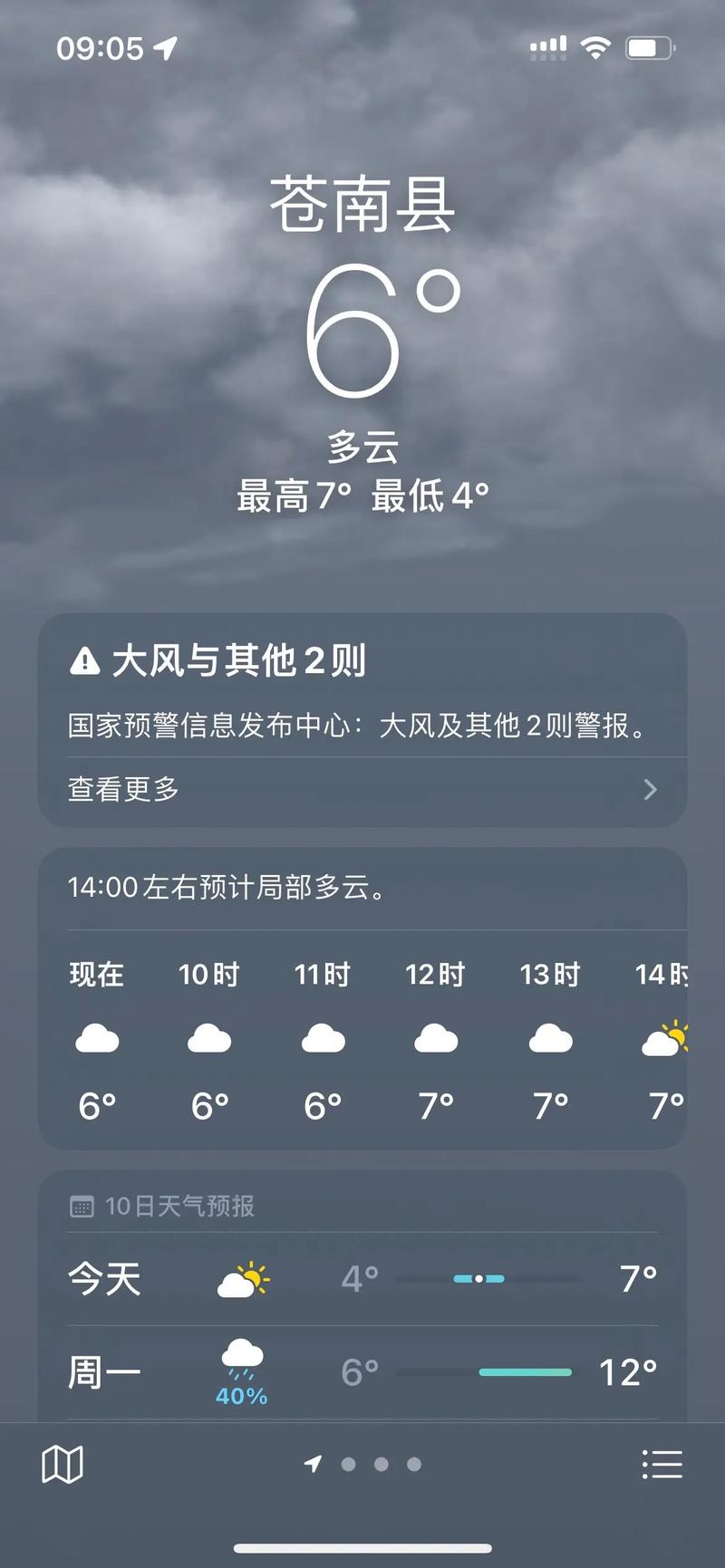Tap the partly sunny icon under 14时
Viewport: 725px width, 1568px height.
(x=664, y=1038)
